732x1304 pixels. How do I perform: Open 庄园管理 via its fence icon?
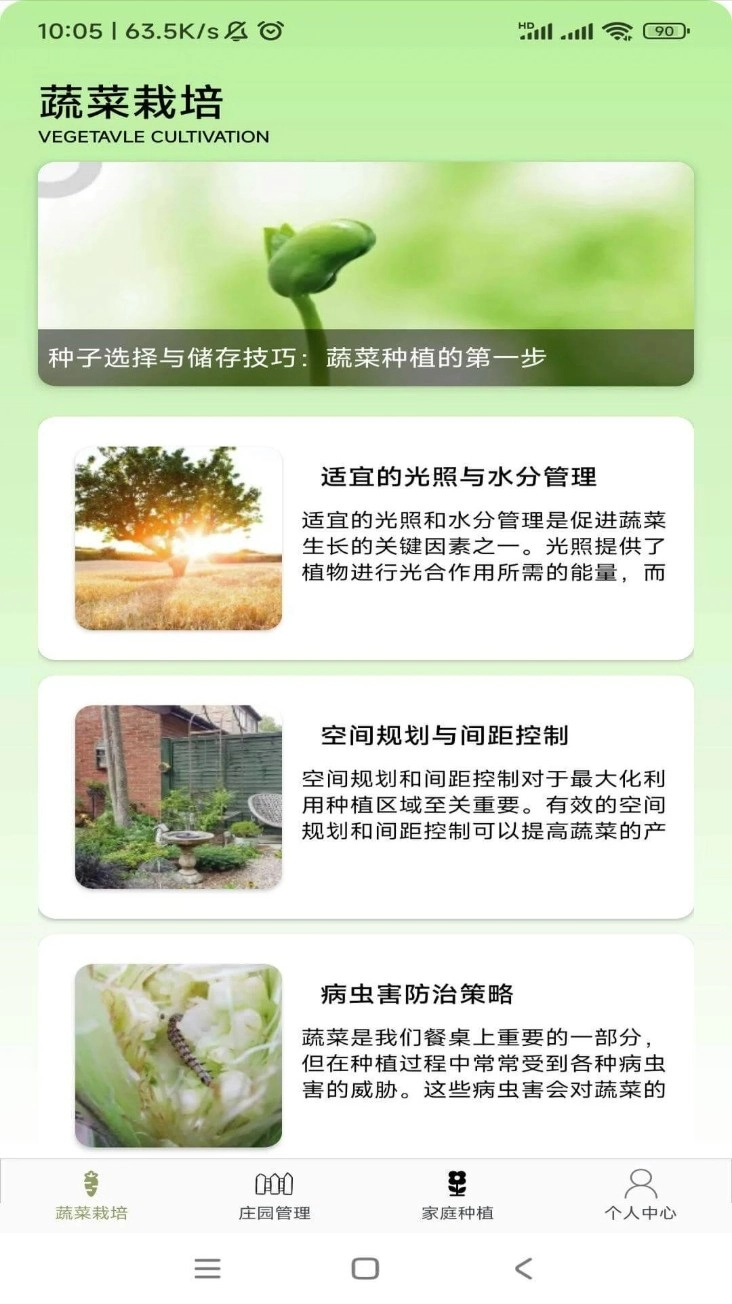(272, 1183)
